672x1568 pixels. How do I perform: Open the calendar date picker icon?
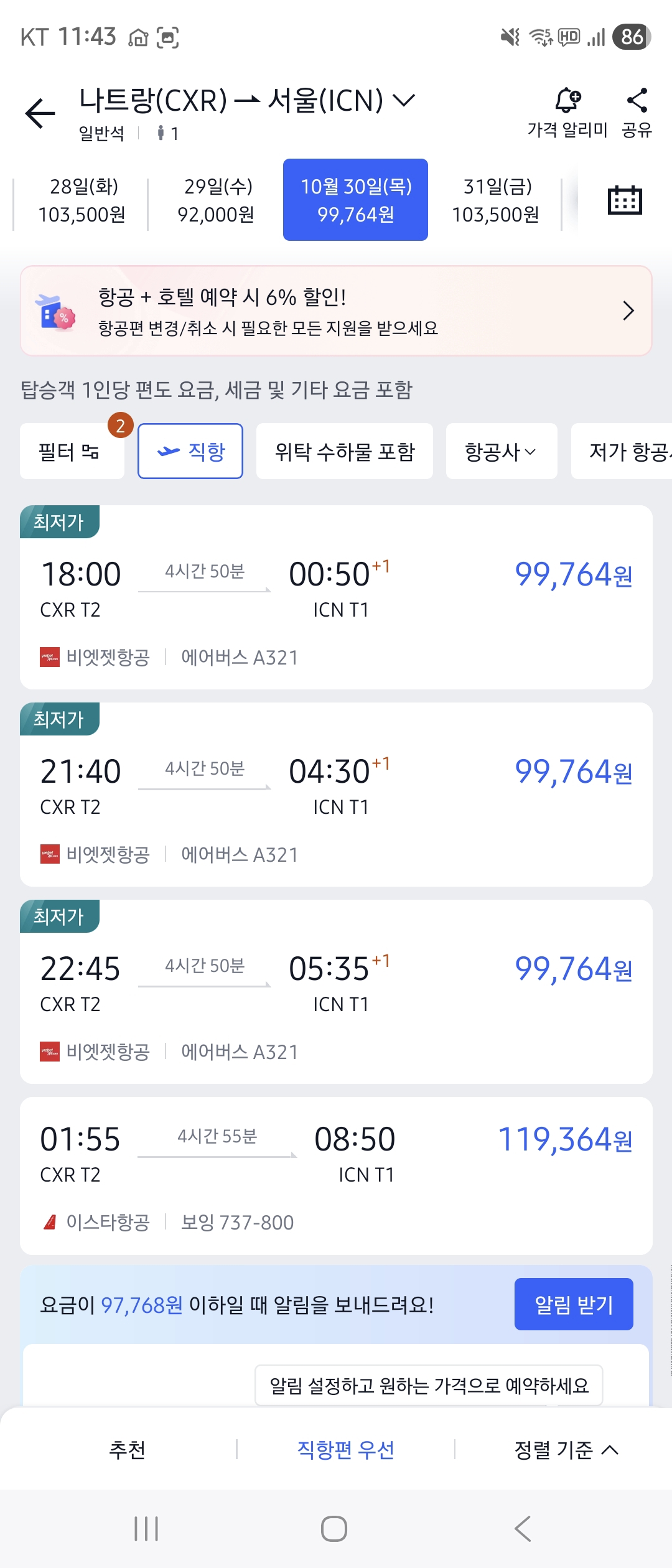pyautogui.click(x=624, y=200)
